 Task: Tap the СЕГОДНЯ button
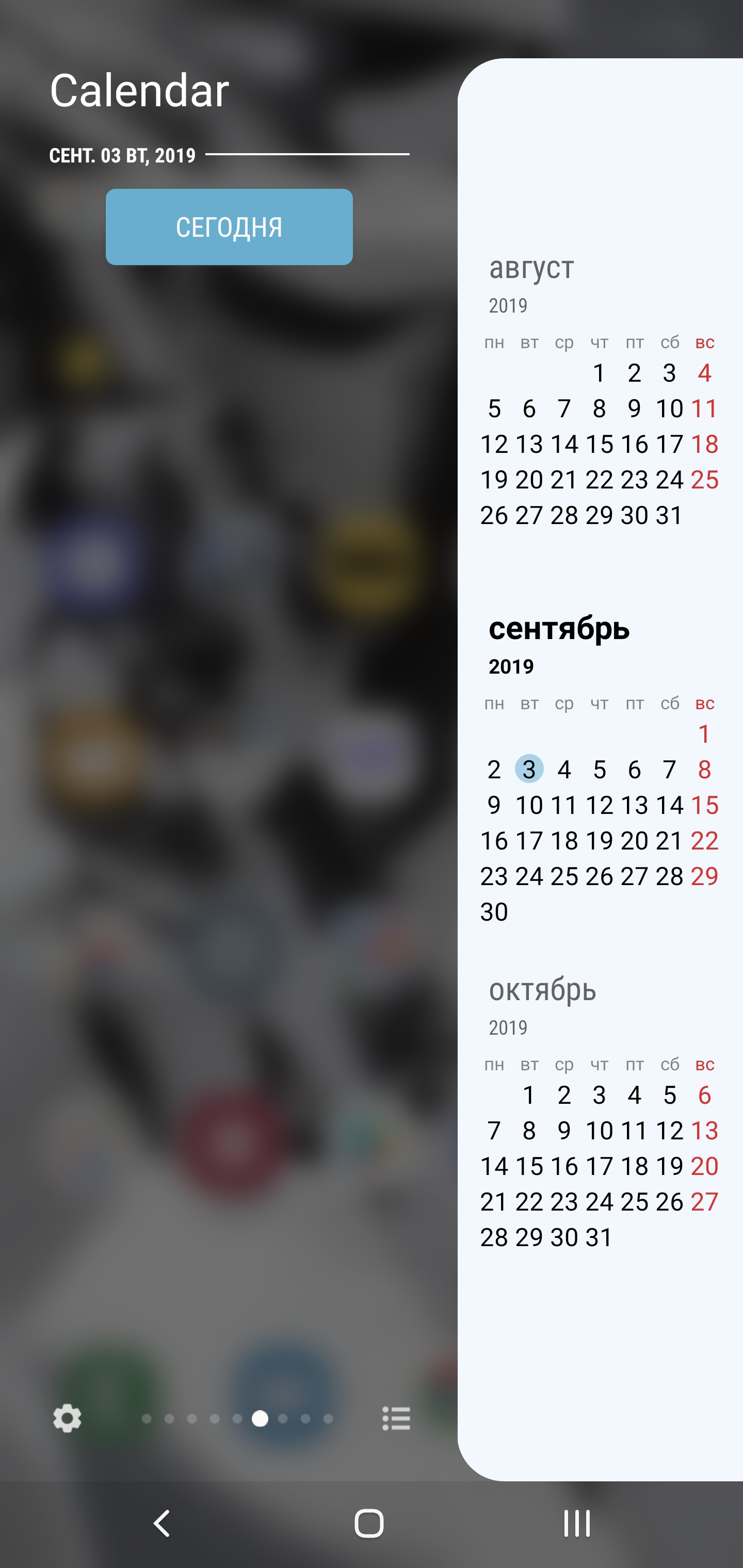click(229, 227)
